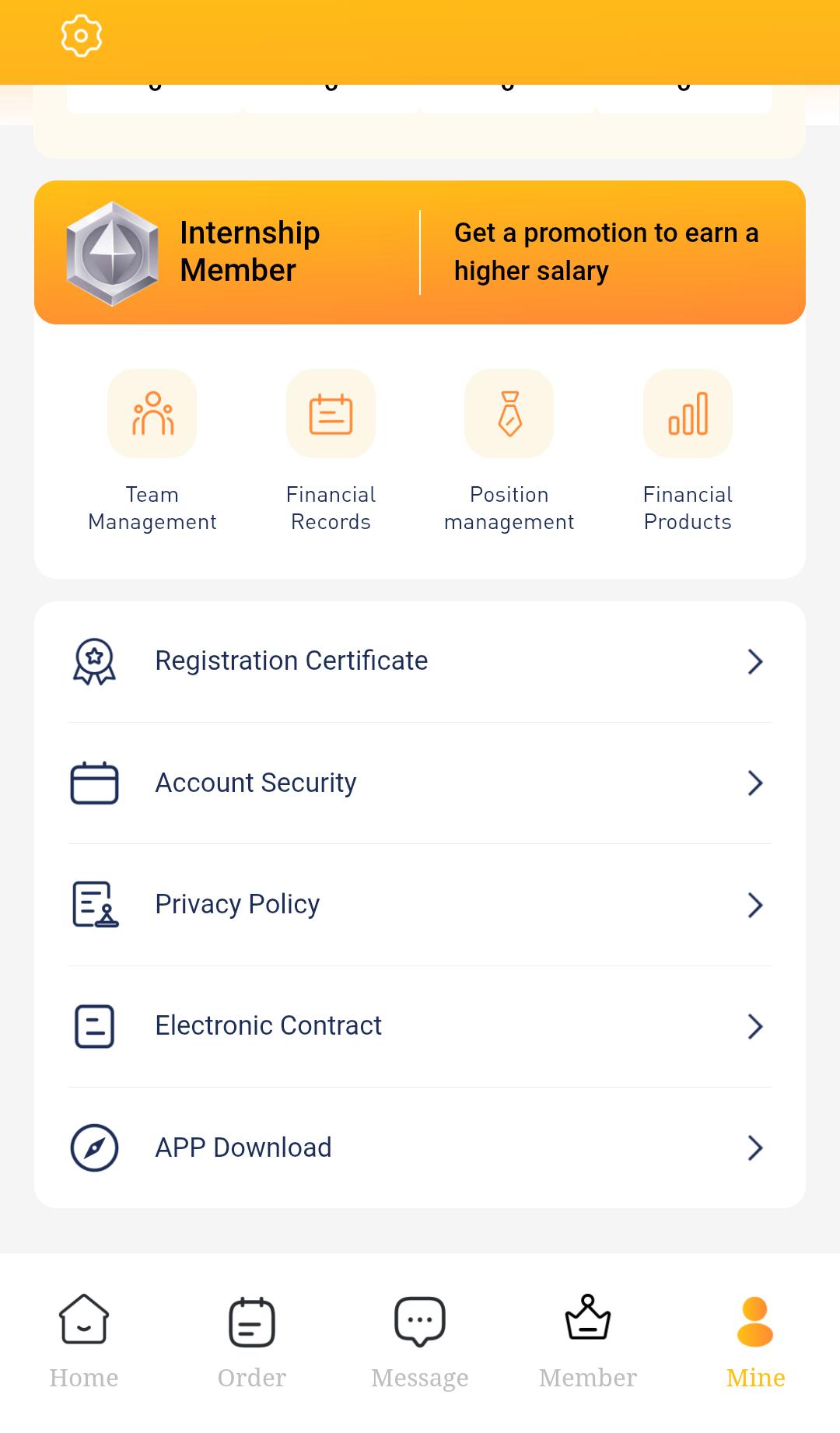Open the Message tab
The width and height of the screenshot is (840, 1433).
coord(419,1342)
